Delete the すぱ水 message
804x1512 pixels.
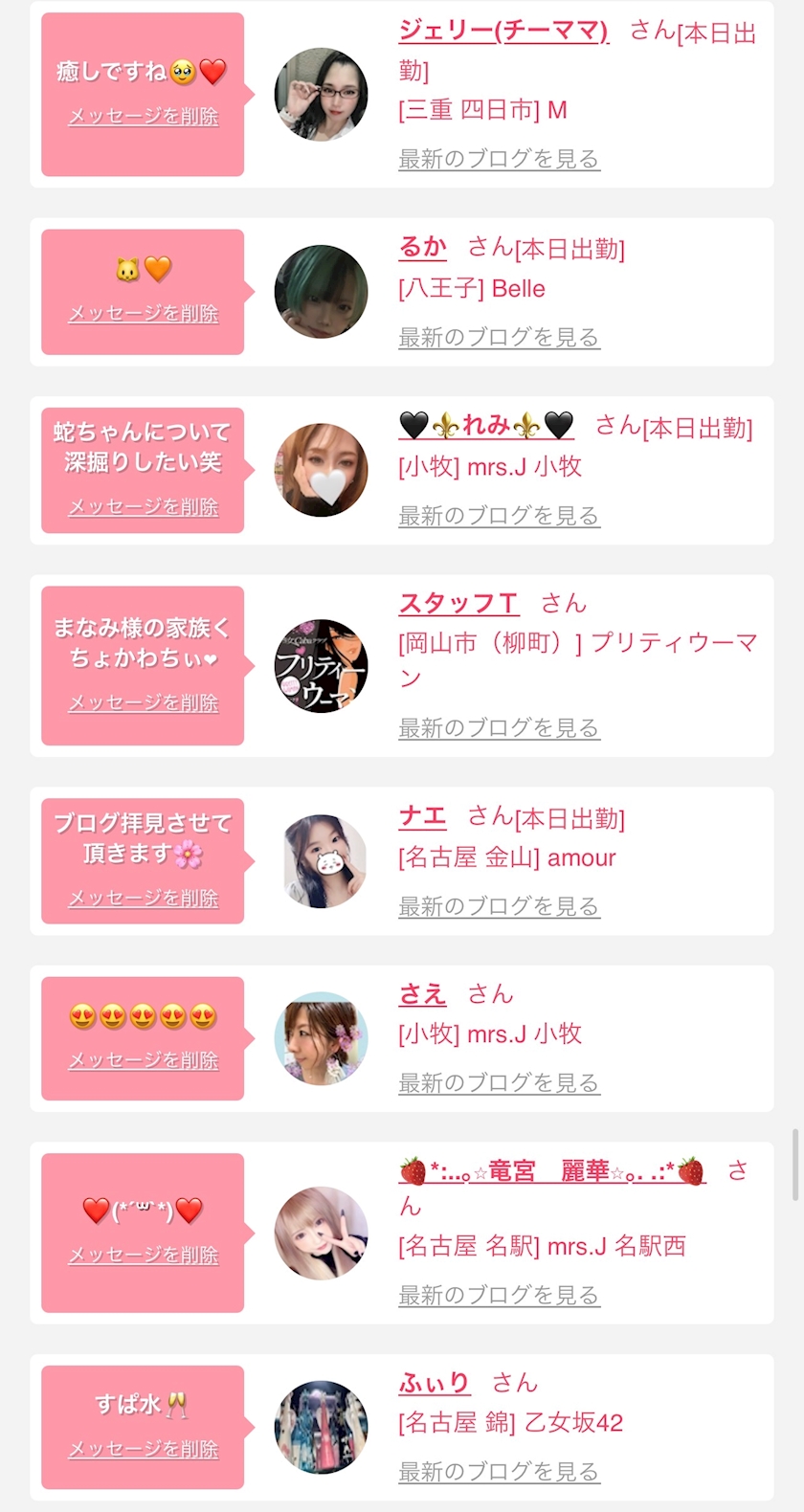coord(144,1450)
